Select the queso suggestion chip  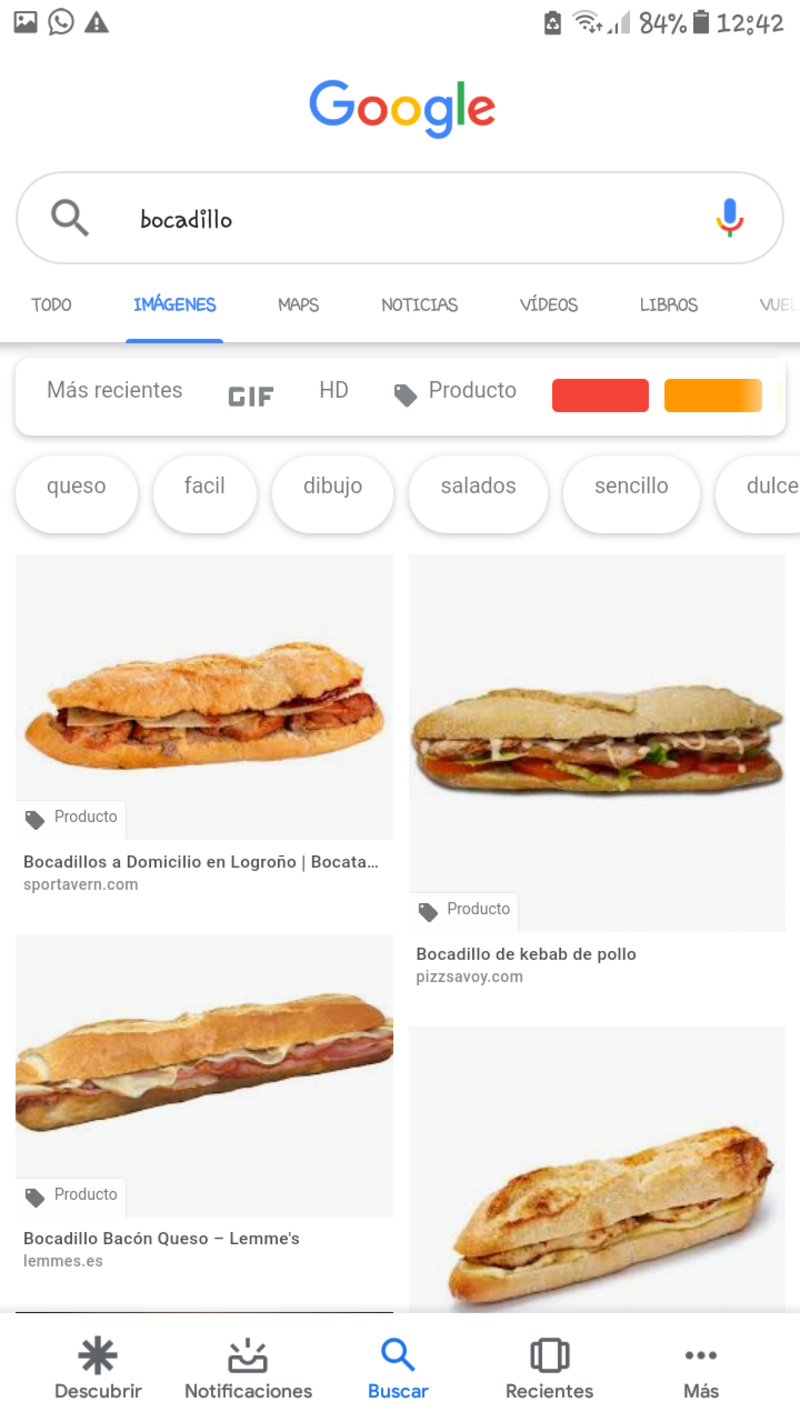tap(76, 493)
